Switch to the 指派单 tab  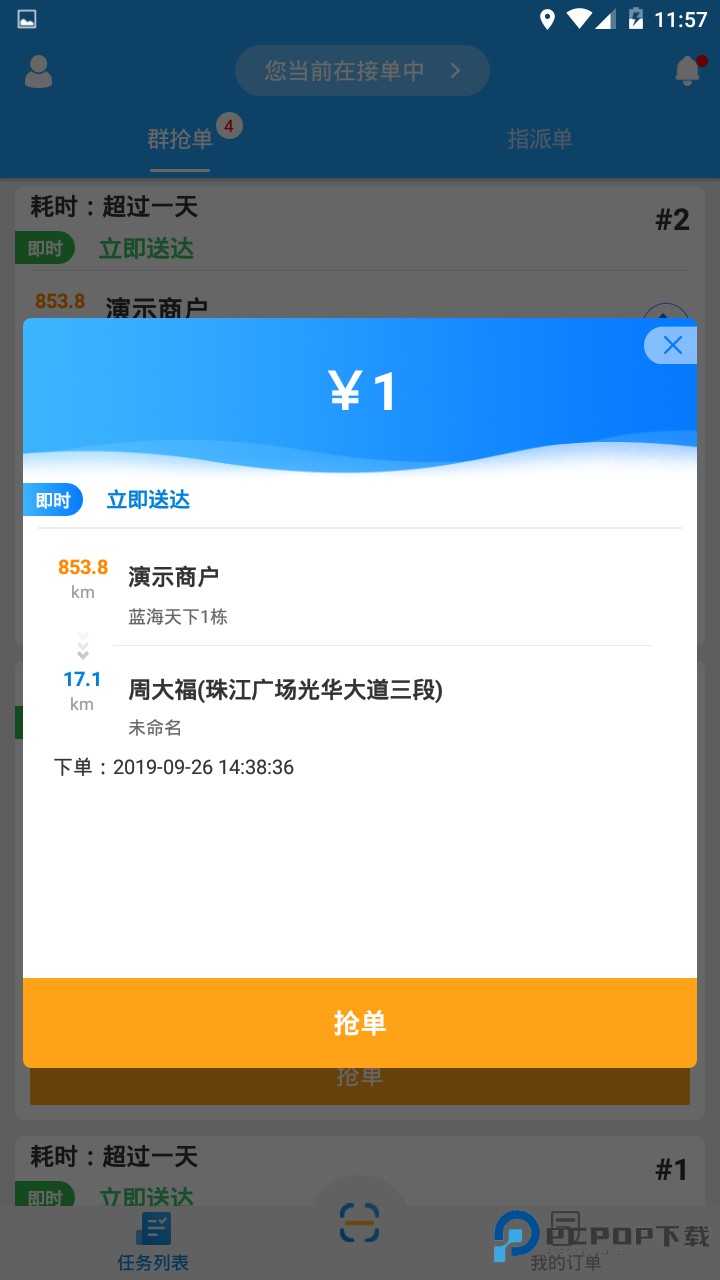[x=539, y=139]
